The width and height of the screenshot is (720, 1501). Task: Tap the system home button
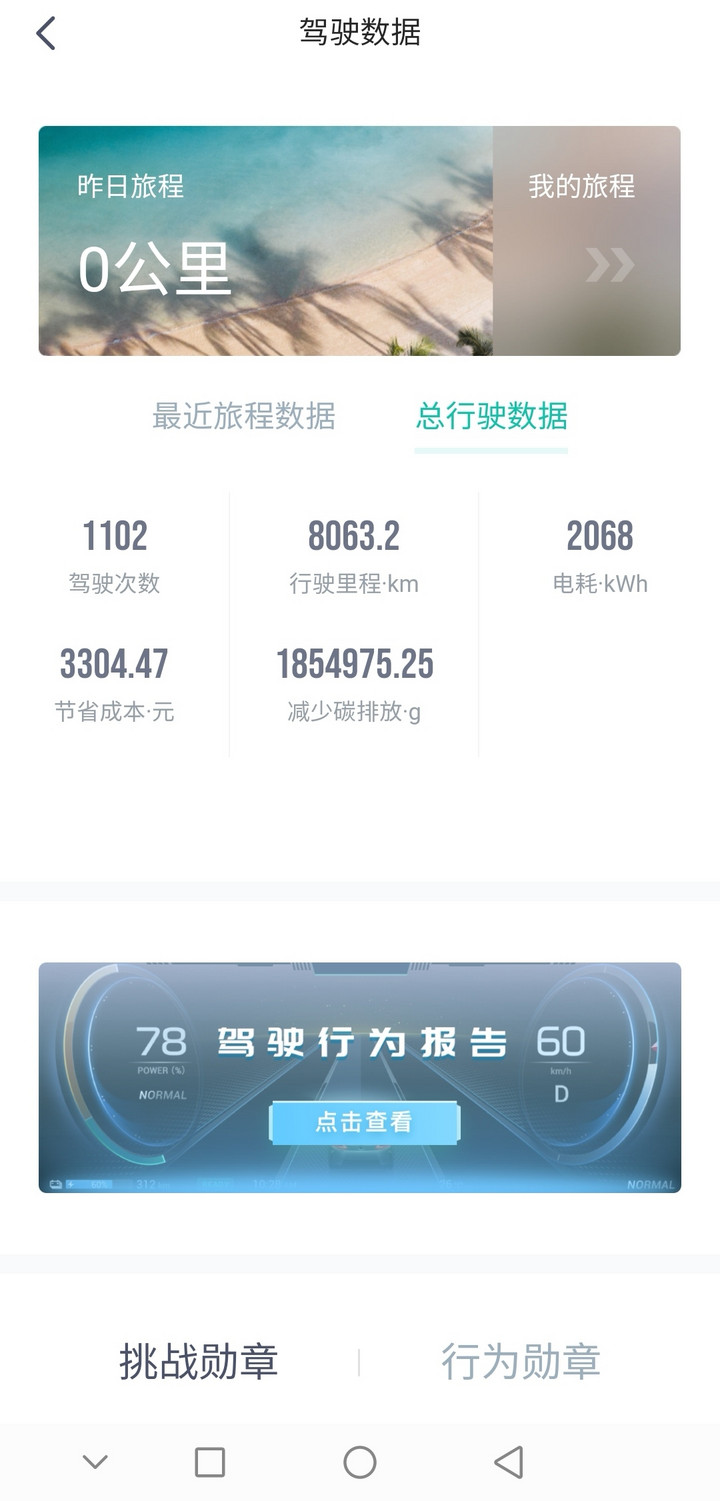pos(360,1463)
